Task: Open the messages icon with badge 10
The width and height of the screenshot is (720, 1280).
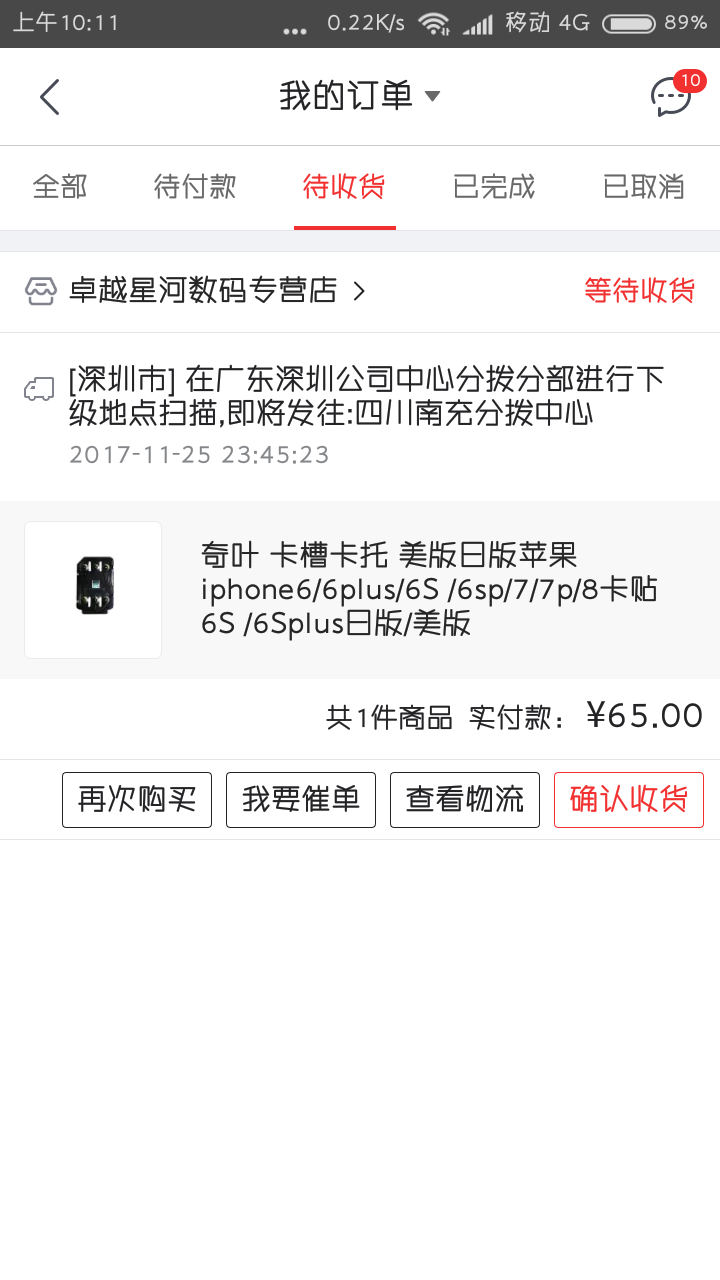Action: (672, 96)
